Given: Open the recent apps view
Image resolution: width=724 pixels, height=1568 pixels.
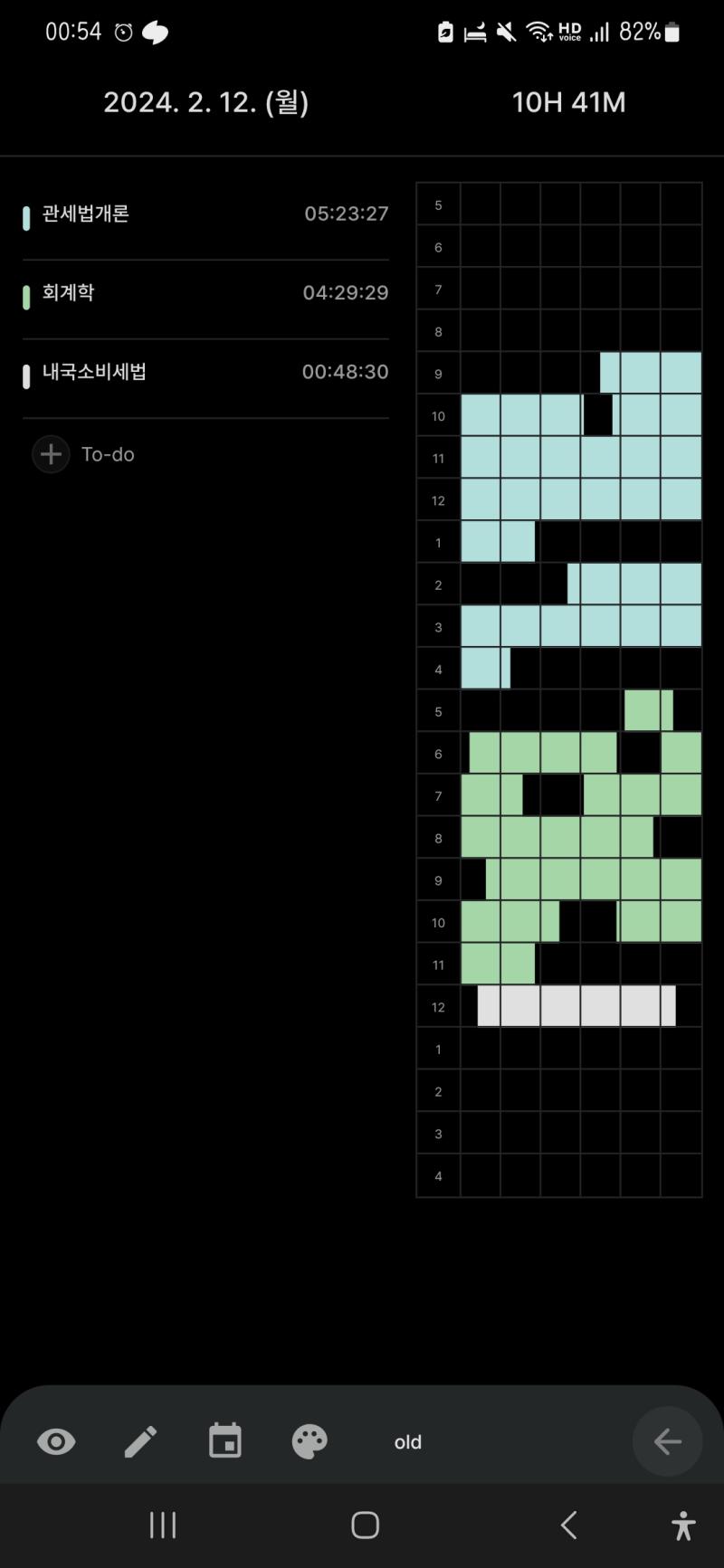Looking at the screenshot, I should tap(163, 1525).
